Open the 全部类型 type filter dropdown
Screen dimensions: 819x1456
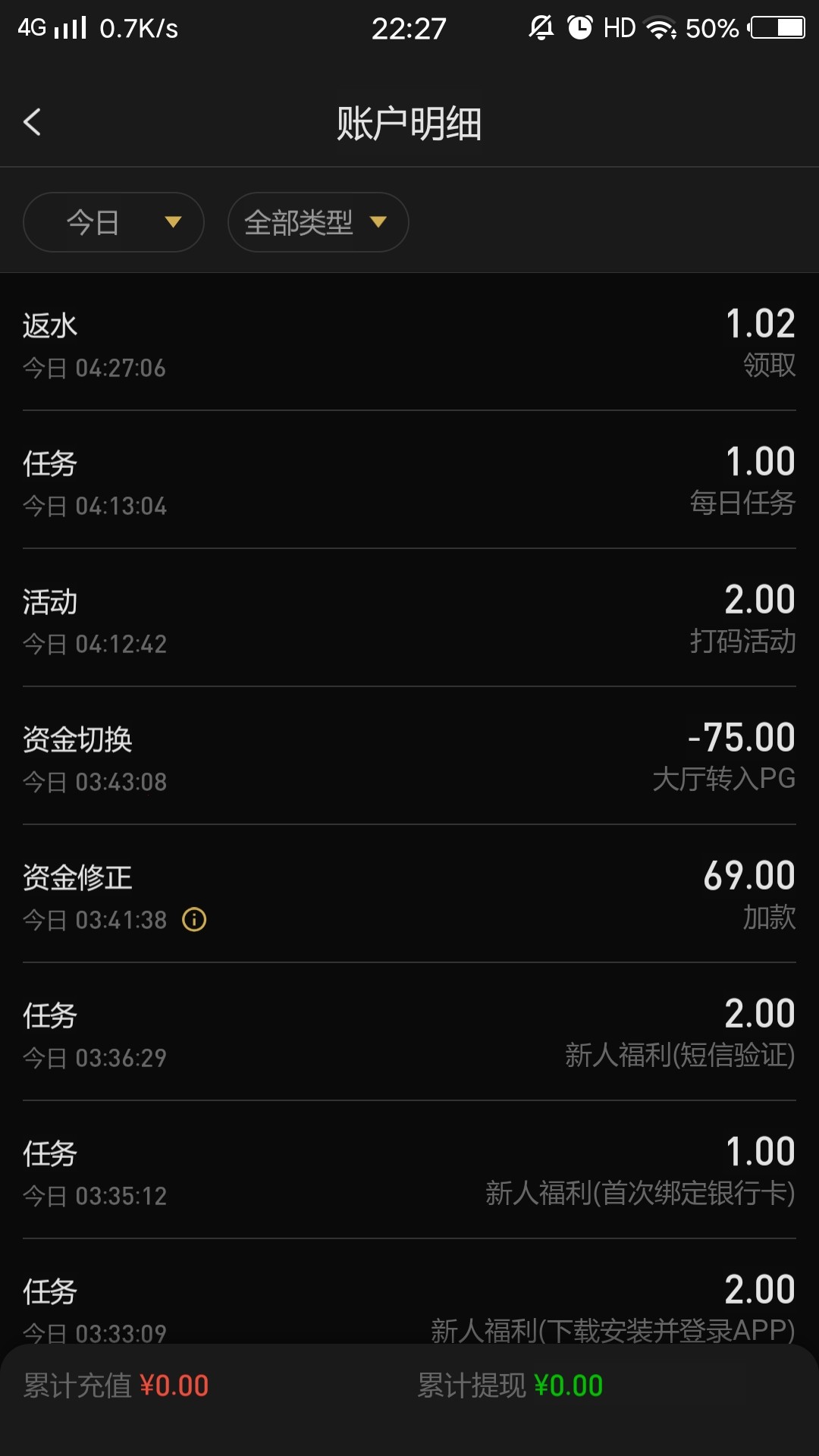(317, 221)
